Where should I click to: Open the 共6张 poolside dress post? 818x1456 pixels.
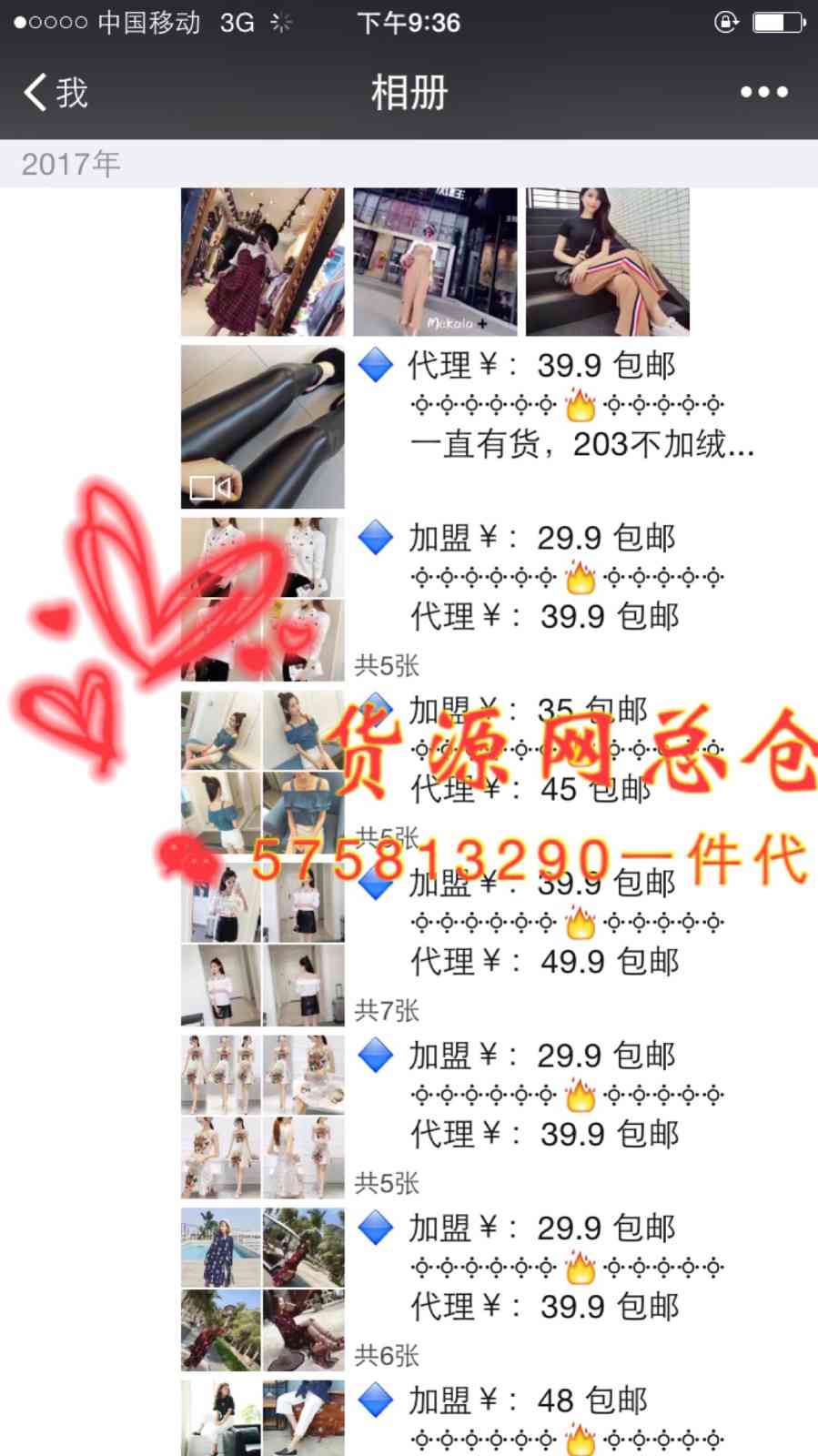click(262, 1289)
